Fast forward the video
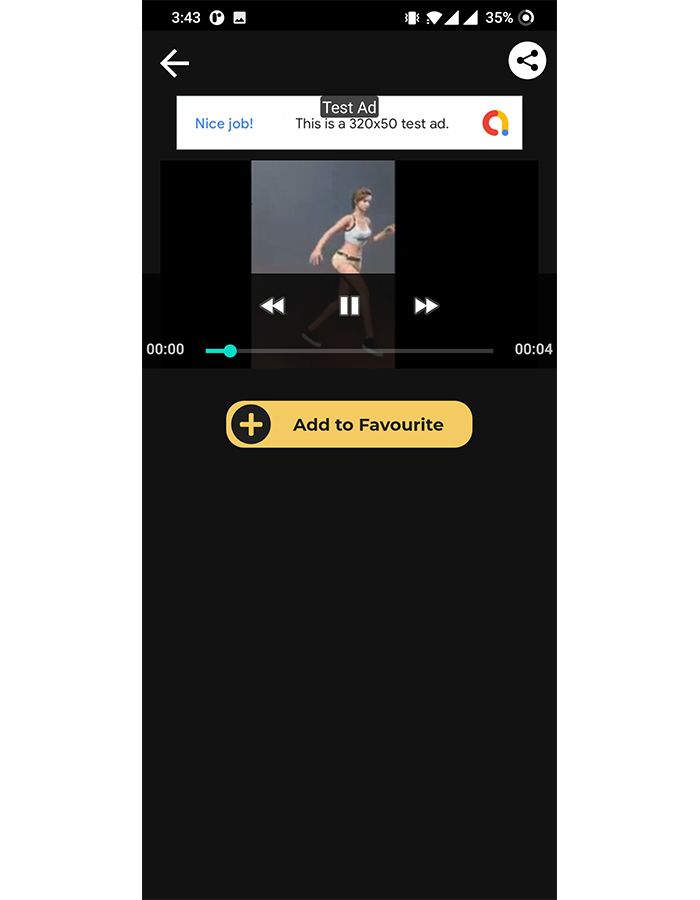 (x=426, y=306)
